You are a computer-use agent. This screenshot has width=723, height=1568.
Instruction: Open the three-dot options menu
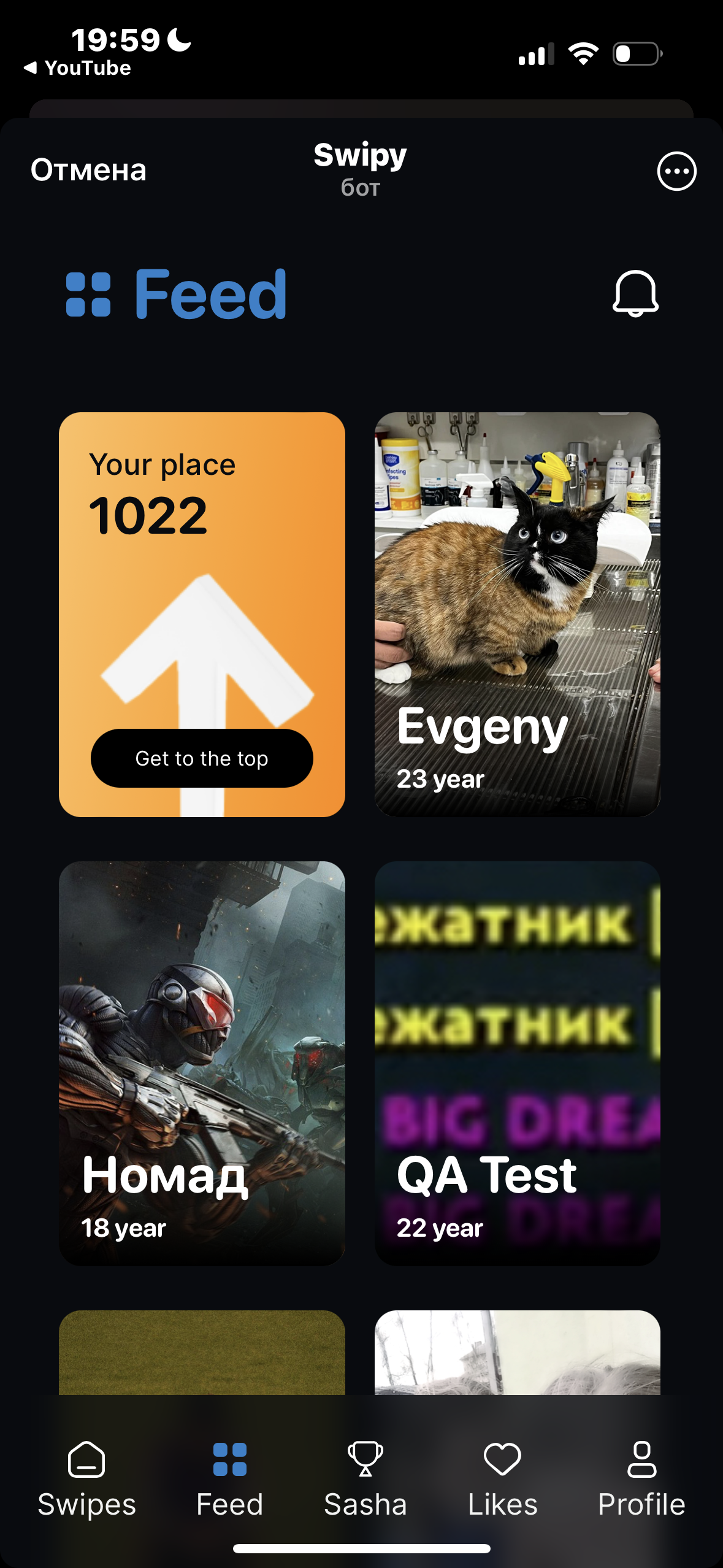pos(676,171)
